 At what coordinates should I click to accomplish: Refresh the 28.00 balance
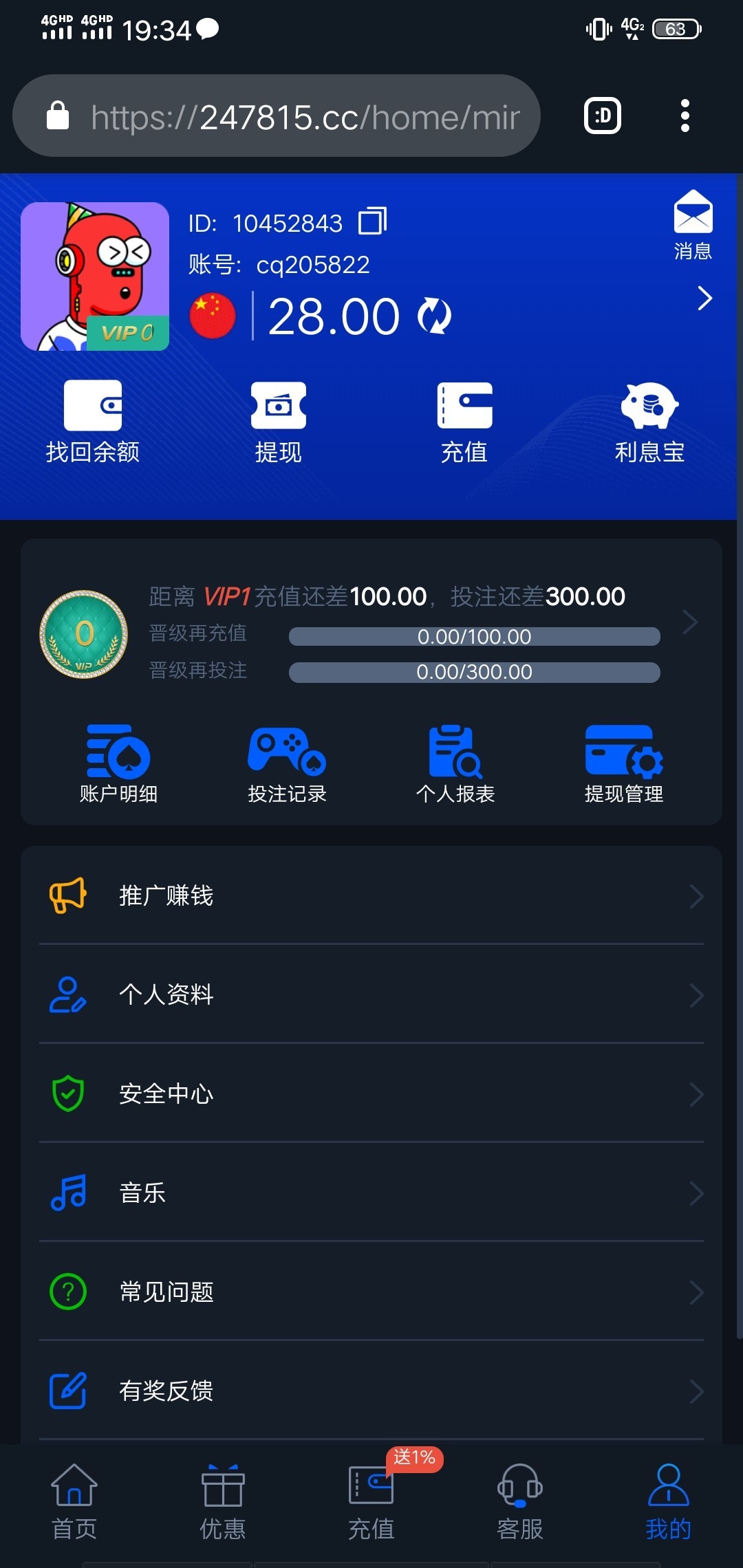coord(435,317)
